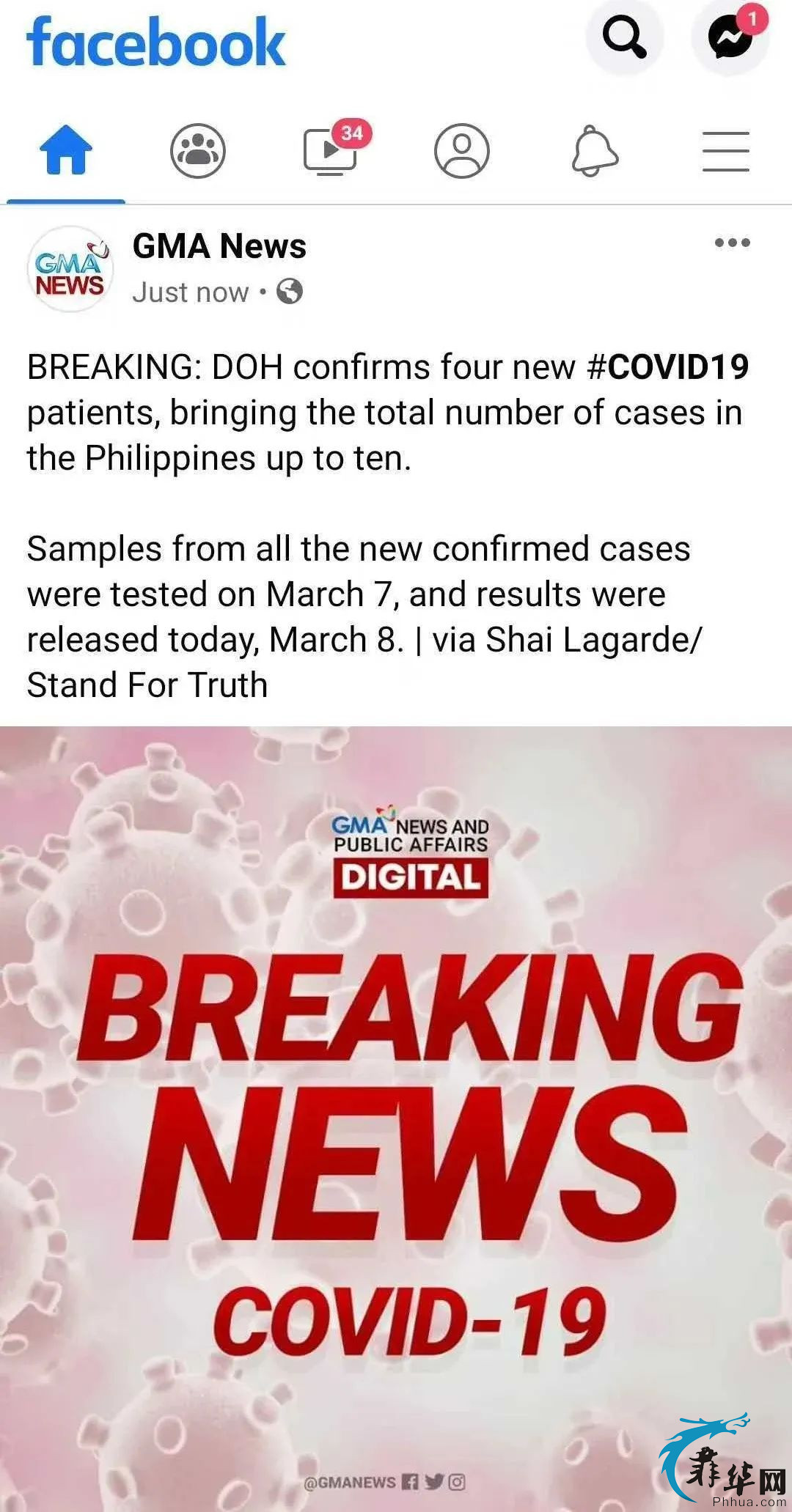Go to the Profile tab
Screen dimensions: 792x1512
point(462,151)
